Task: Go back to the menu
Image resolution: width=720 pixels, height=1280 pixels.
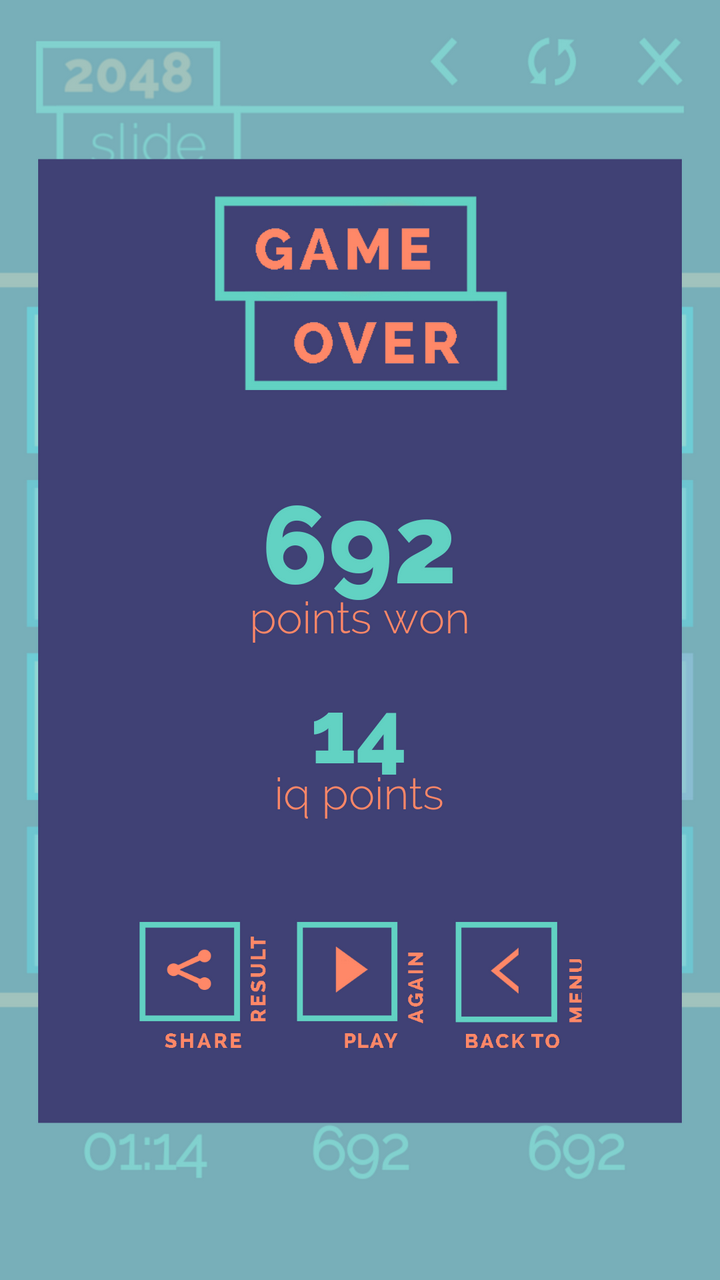Action: click(506, 971)
